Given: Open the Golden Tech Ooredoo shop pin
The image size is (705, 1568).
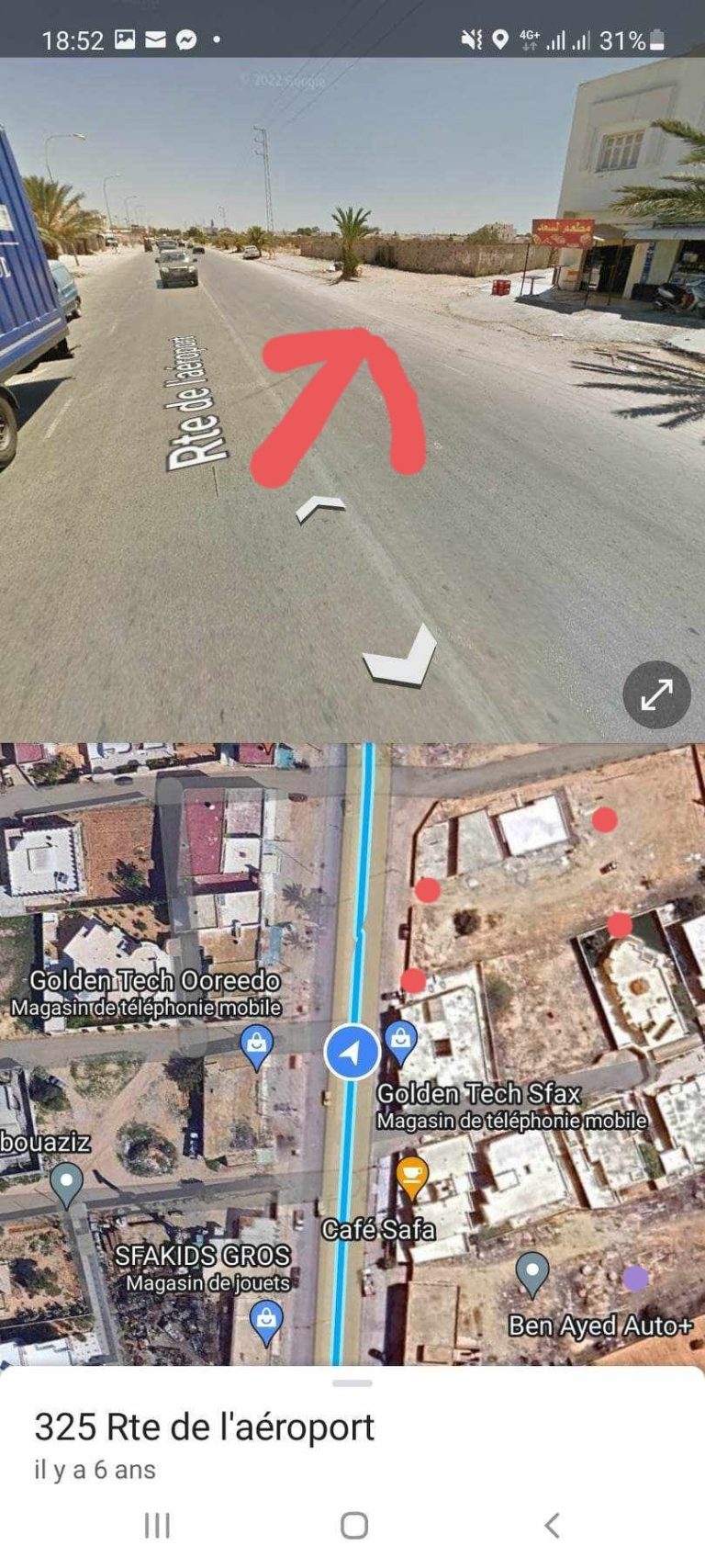Looking at the screenshot, I should [256, 1045].
